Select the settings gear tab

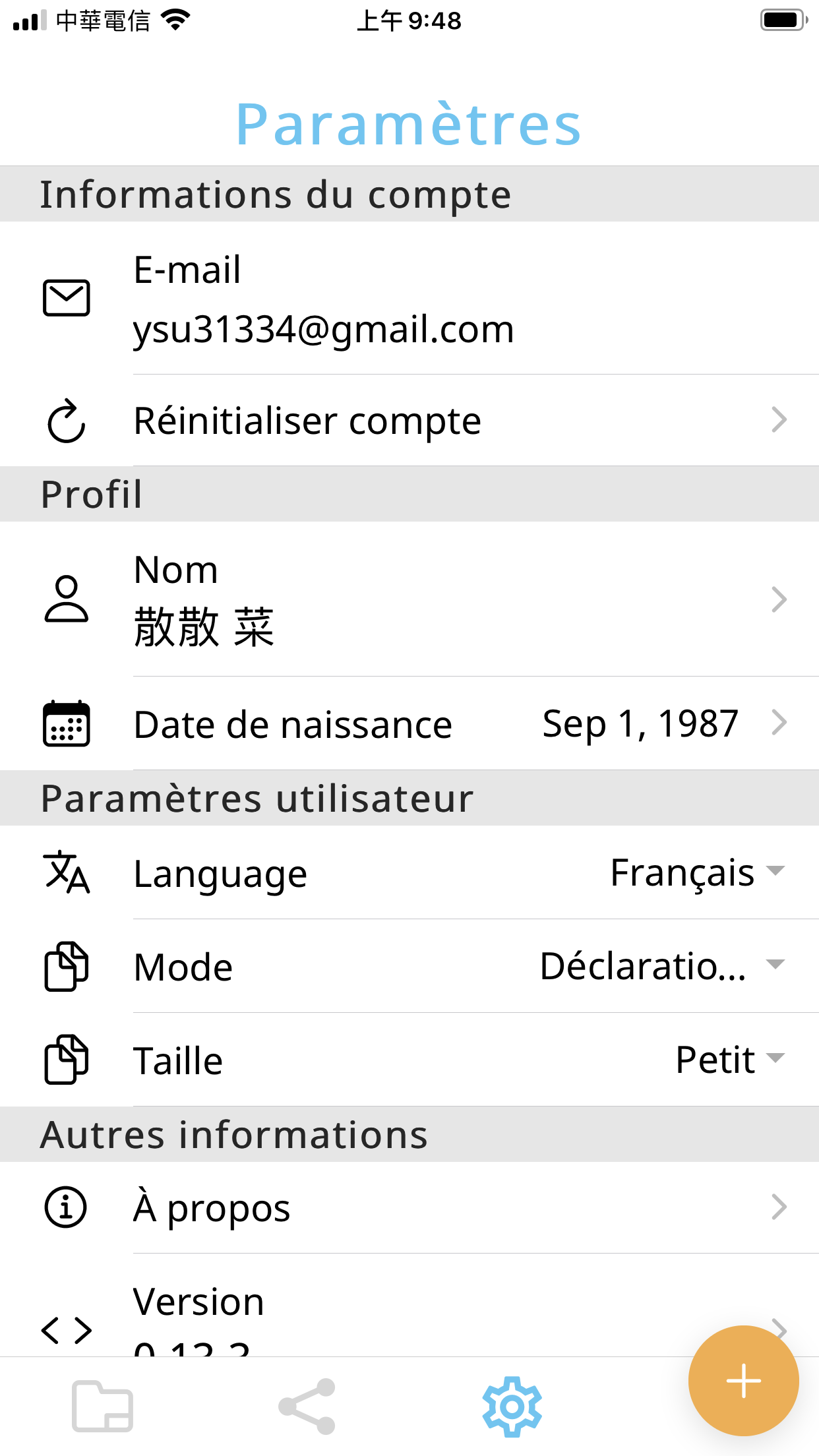tap(512, 1406)
